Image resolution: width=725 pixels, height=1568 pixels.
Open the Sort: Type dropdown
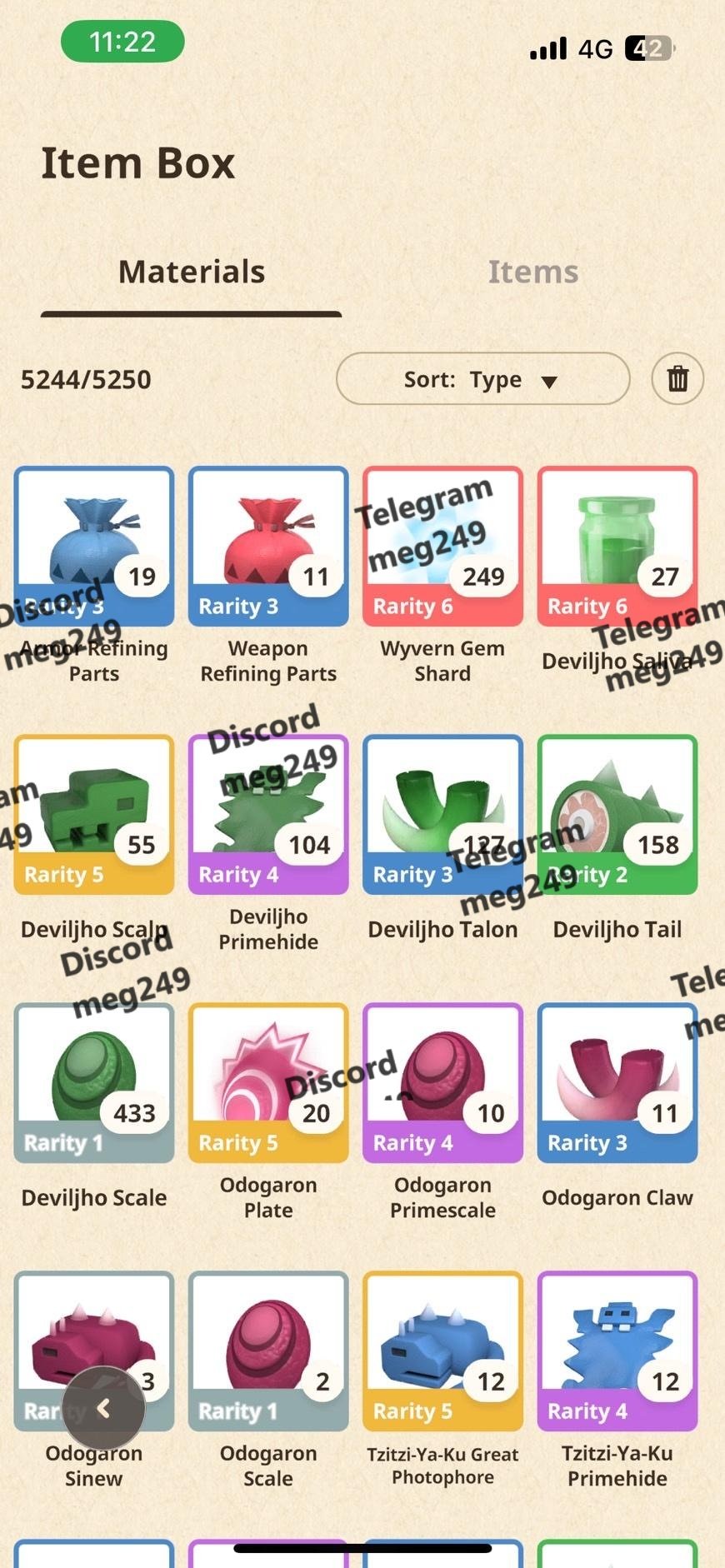482,379
